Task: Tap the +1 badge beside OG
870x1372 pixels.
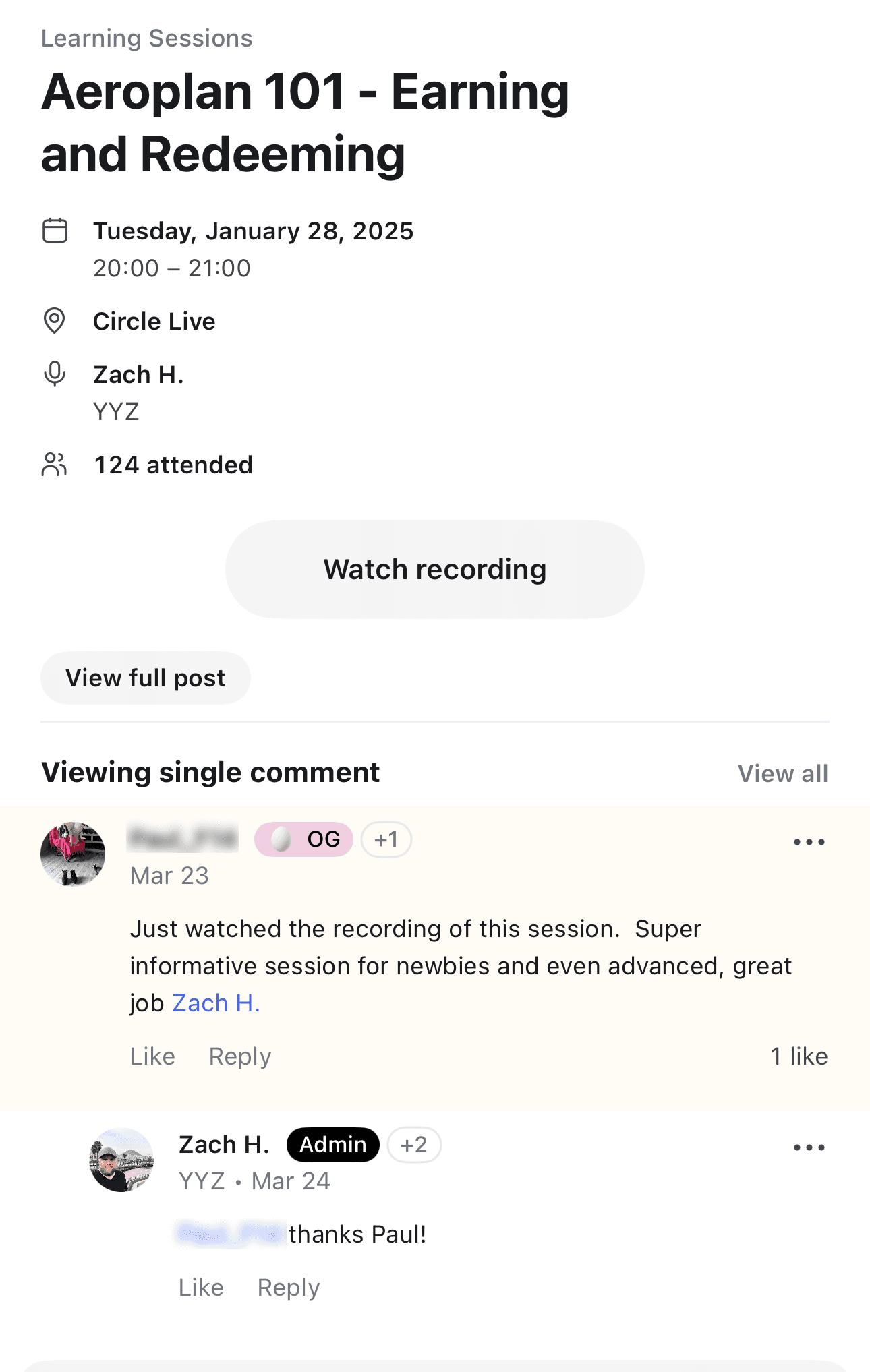Action: 386,839
